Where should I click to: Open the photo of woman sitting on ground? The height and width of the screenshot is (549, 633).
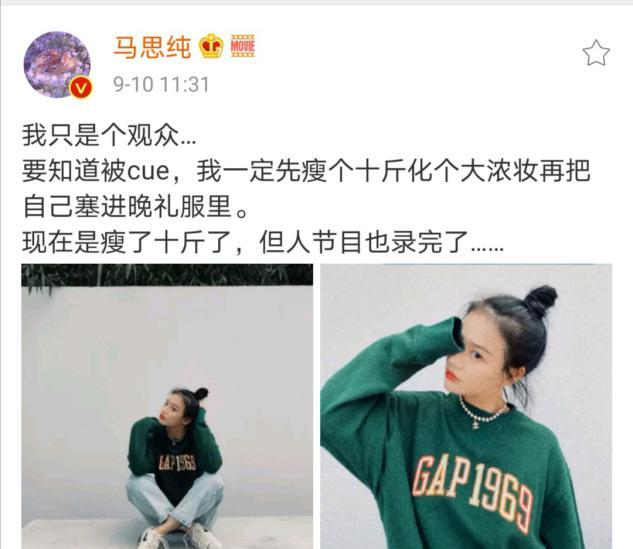click(167, 406)
